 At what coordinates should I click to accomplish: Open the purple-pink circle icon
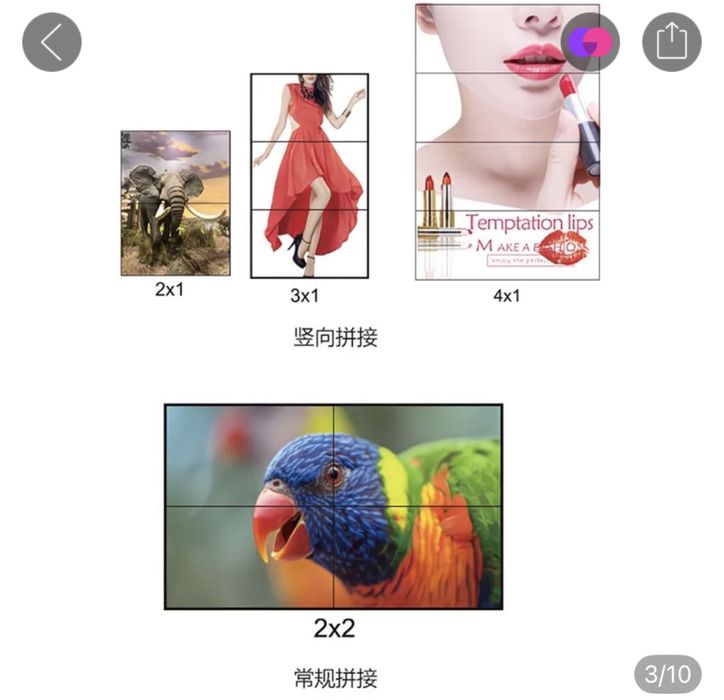590,42
